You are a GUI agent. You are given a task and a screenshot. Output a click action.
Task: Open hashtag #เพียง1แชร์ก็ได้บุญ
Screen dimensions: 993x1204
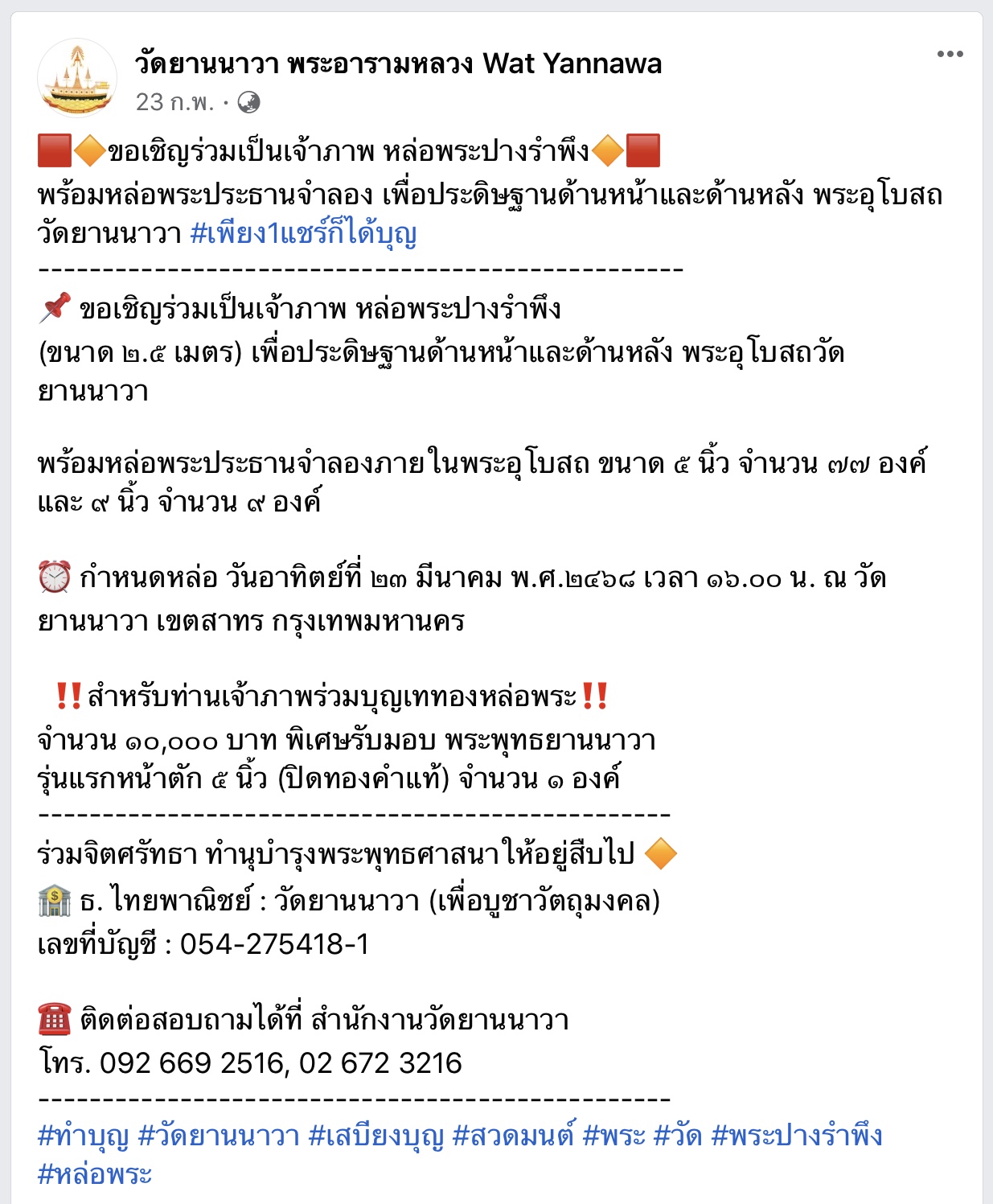303,234
